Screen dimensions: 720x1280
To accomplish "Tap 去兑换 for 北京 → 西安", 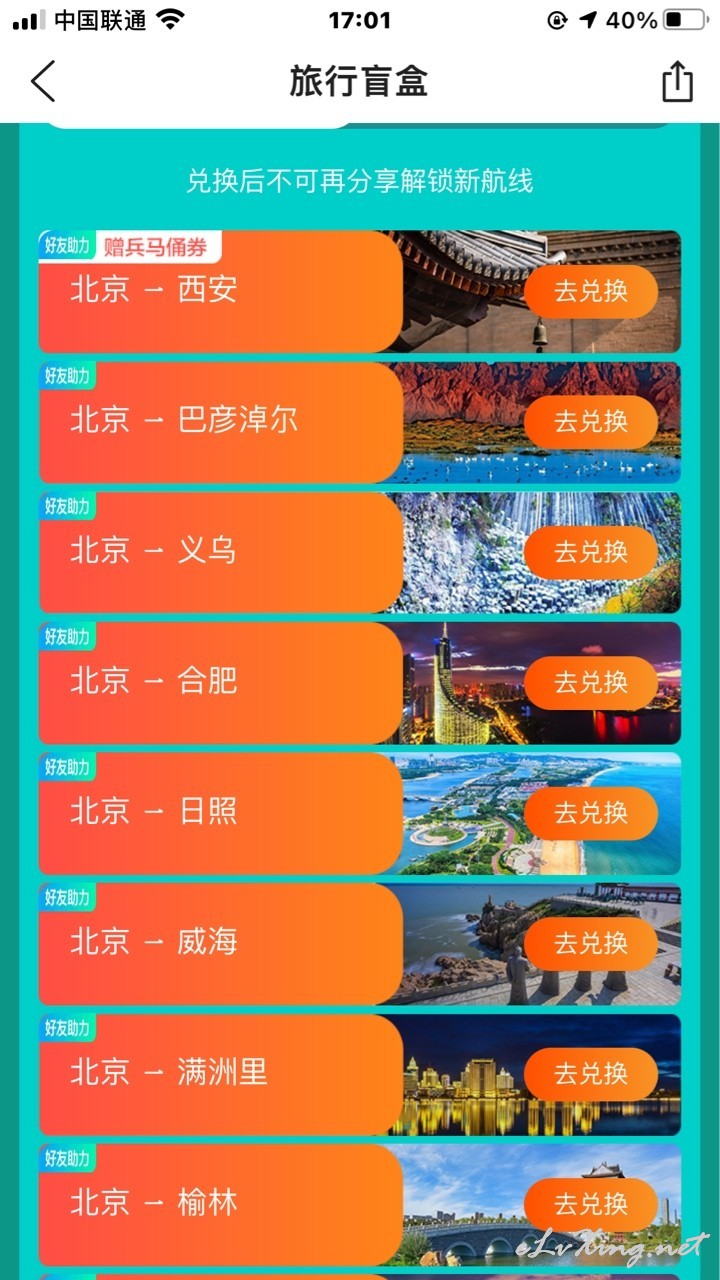I will (x=591, y=291).
